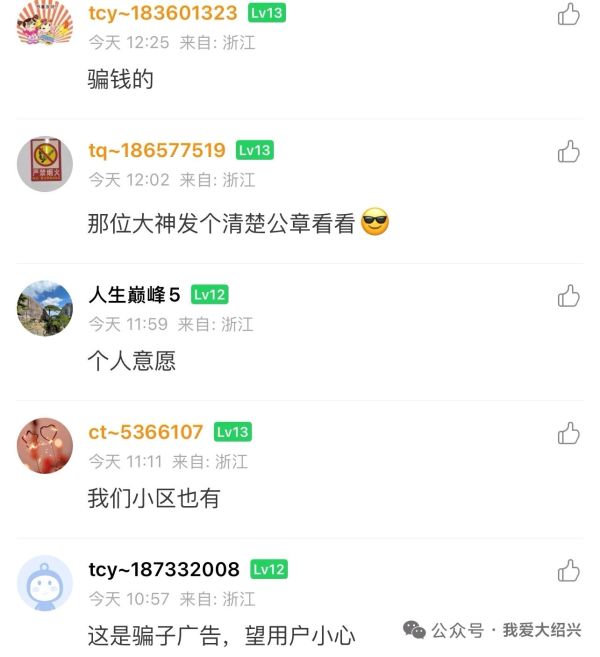Screen dimensions: 600x657
Task: Tap the avatar of tcy~187332008
Action: [x=45, y=583]
